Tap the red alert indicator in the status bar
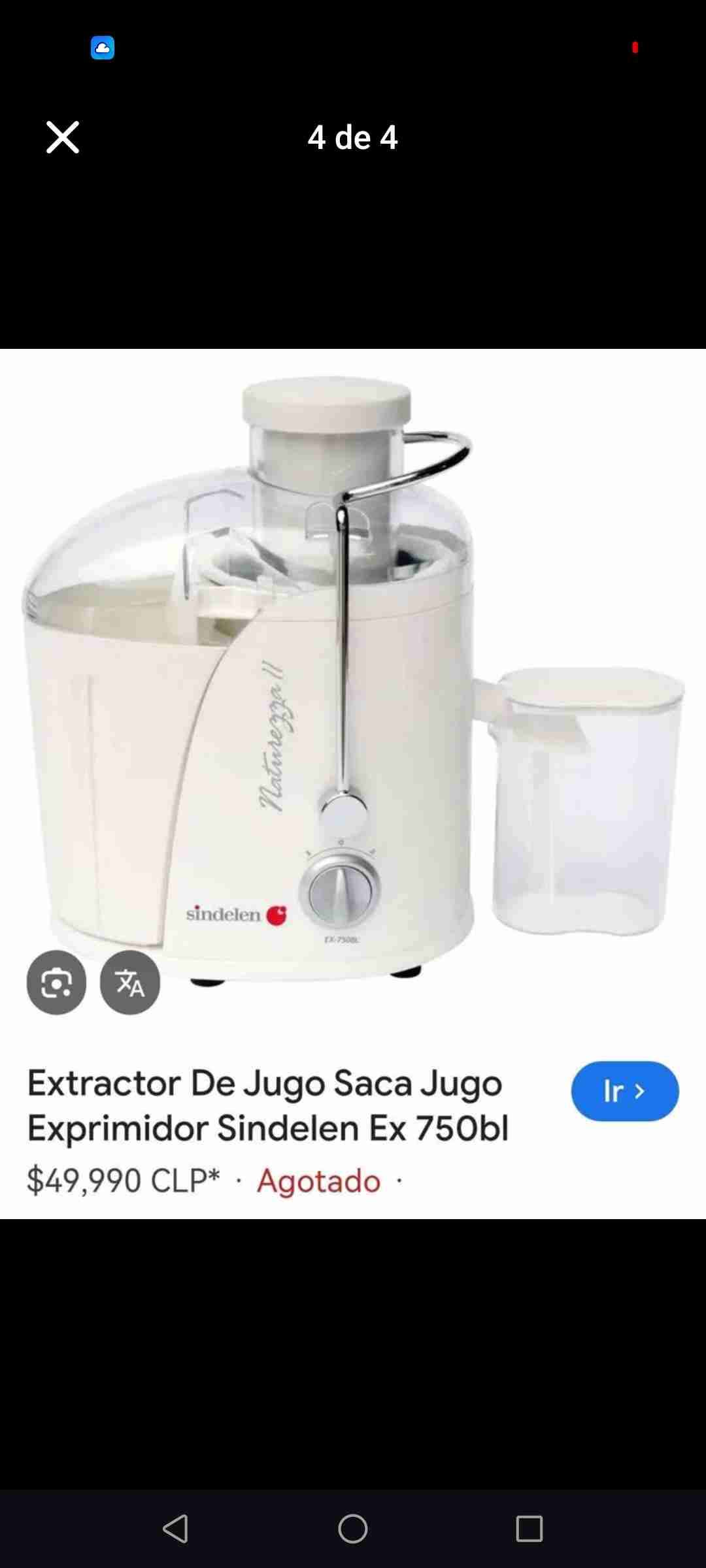The image size is (706, 1568). pyautogui.click(x=635, y=47)
